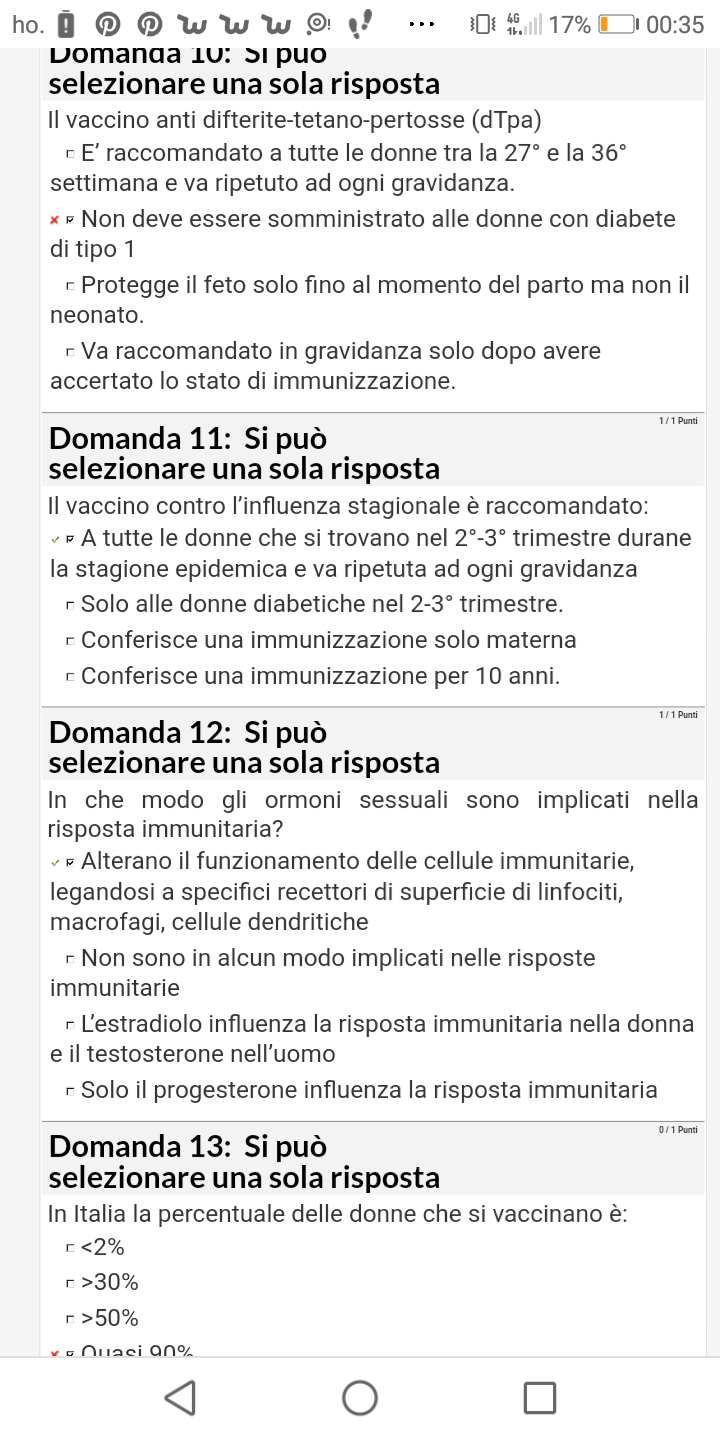Pick the '>50%' answer

click(70, 1319)
